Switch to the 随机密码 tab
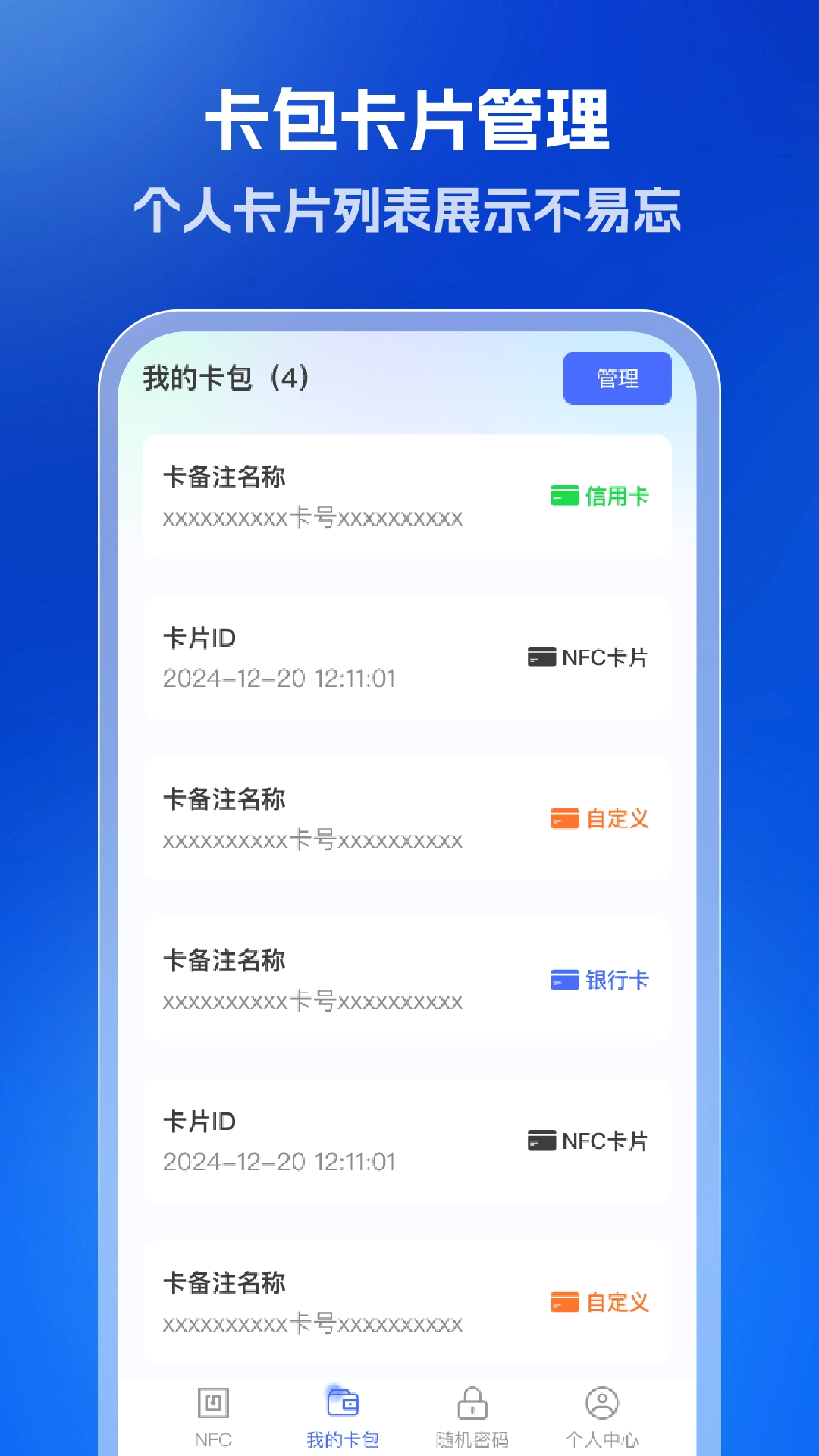Image resolution: width=819 pixels, height=1456 pixels. (472, 1418)
